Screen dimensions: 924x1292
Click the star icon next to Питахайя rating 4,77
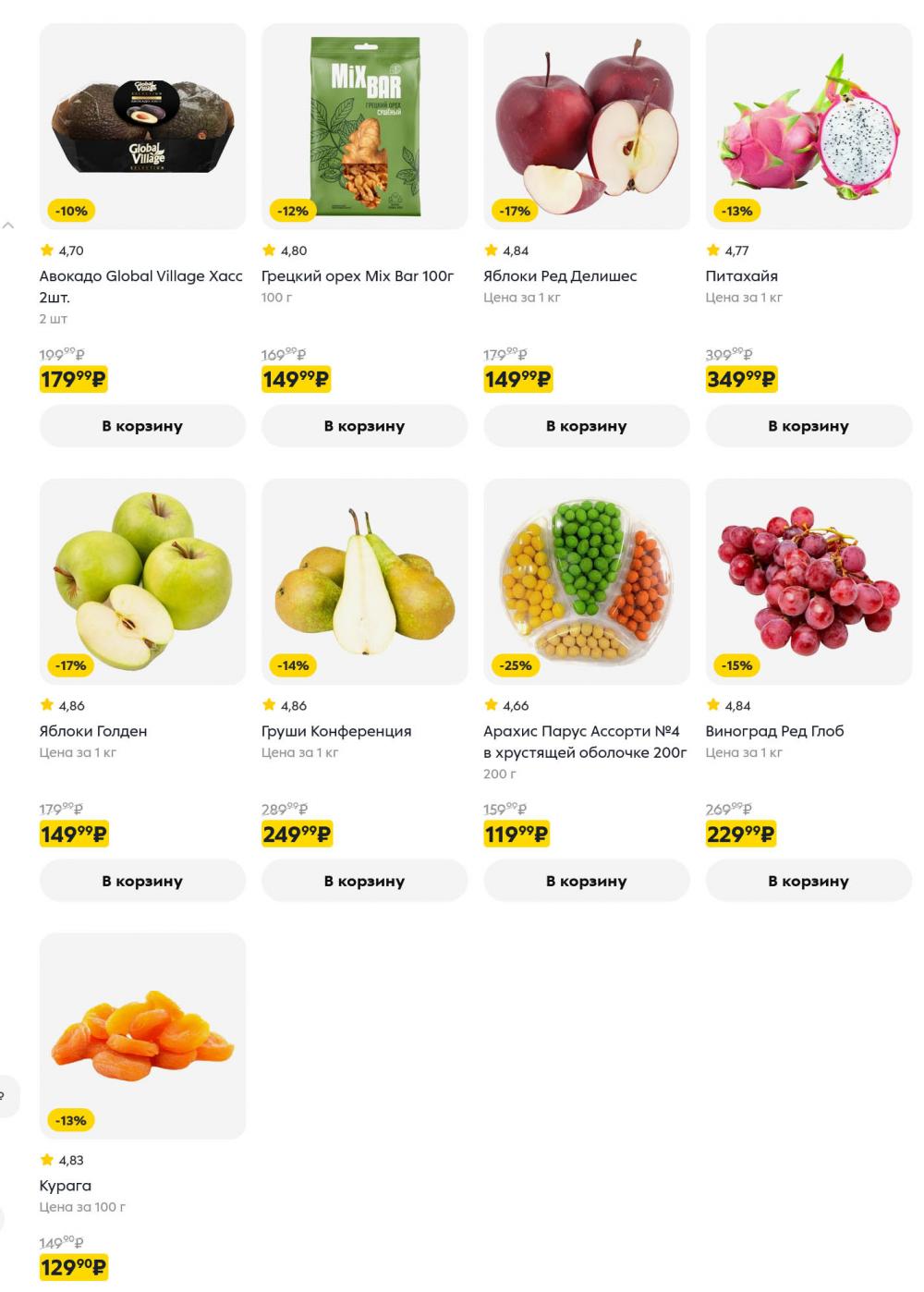(x=712, y=250)
